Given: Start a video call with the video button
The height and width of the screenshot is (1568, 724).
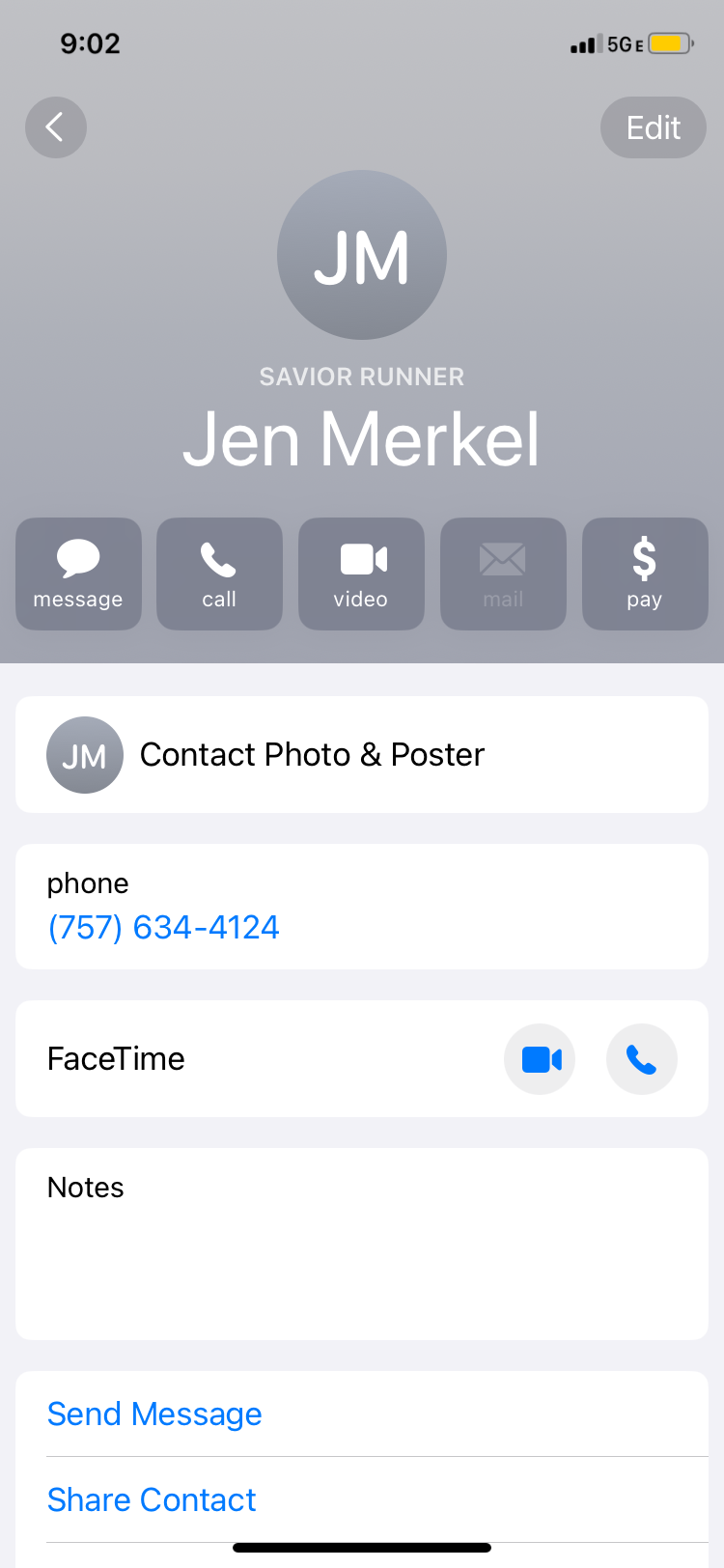Looking at the screenshot, I should [x=361, y=574].
